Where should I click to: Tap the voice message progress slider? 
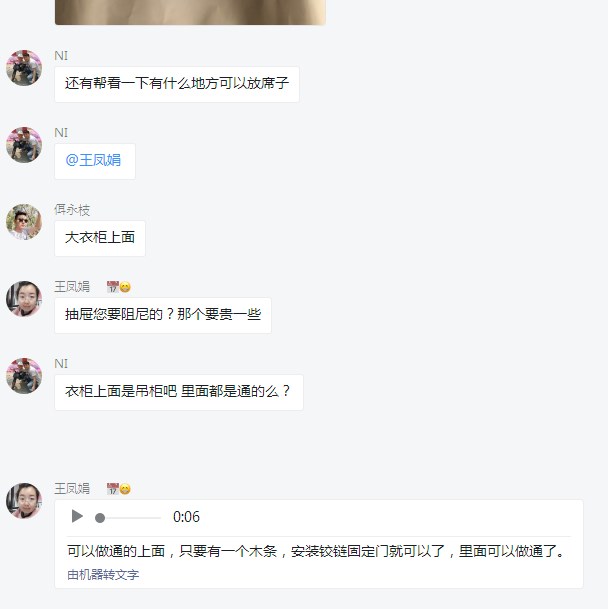pos(130,518)
